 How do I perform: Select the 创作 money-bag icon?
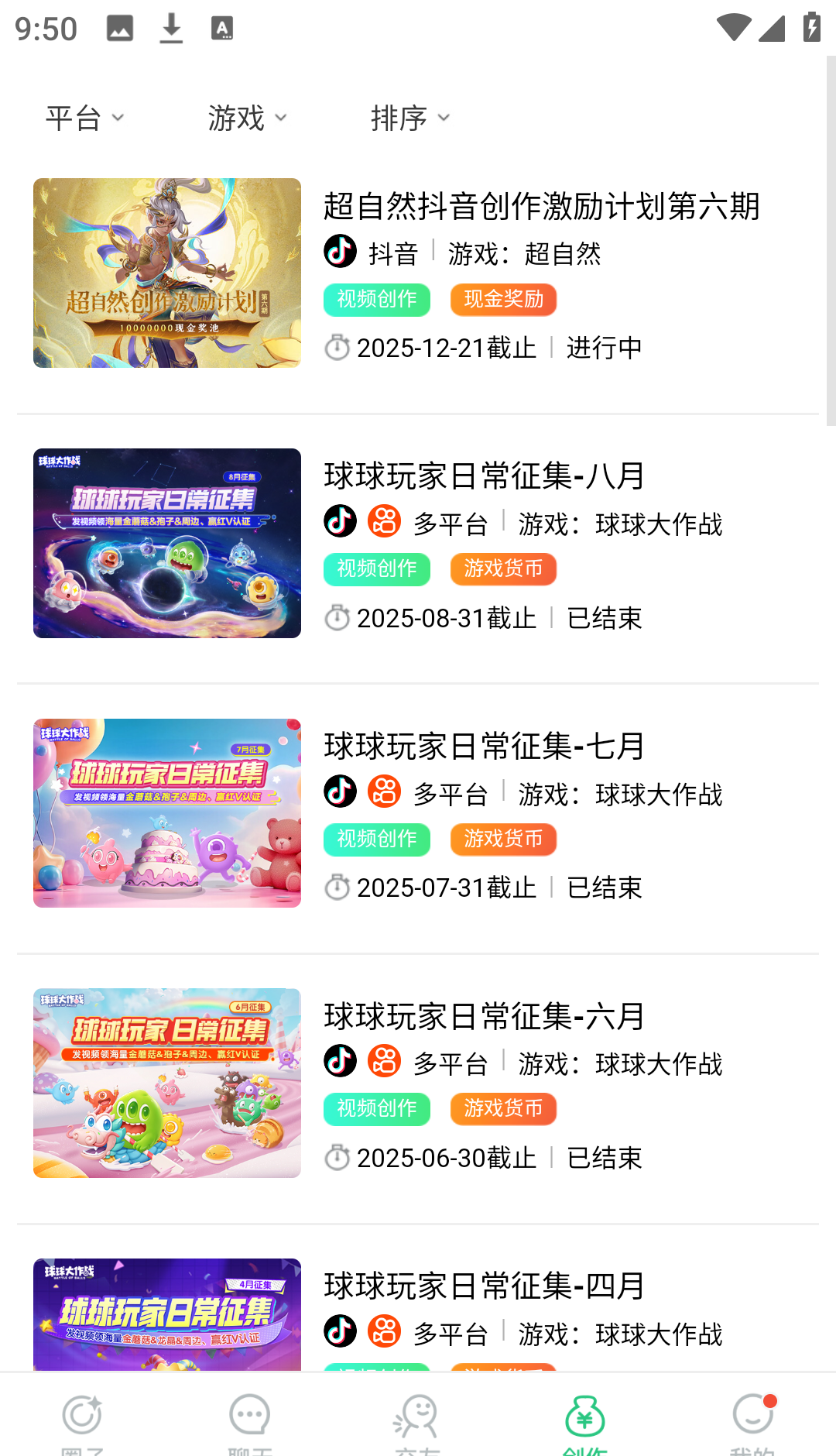pyautogui.click(x=585, y=1411)
